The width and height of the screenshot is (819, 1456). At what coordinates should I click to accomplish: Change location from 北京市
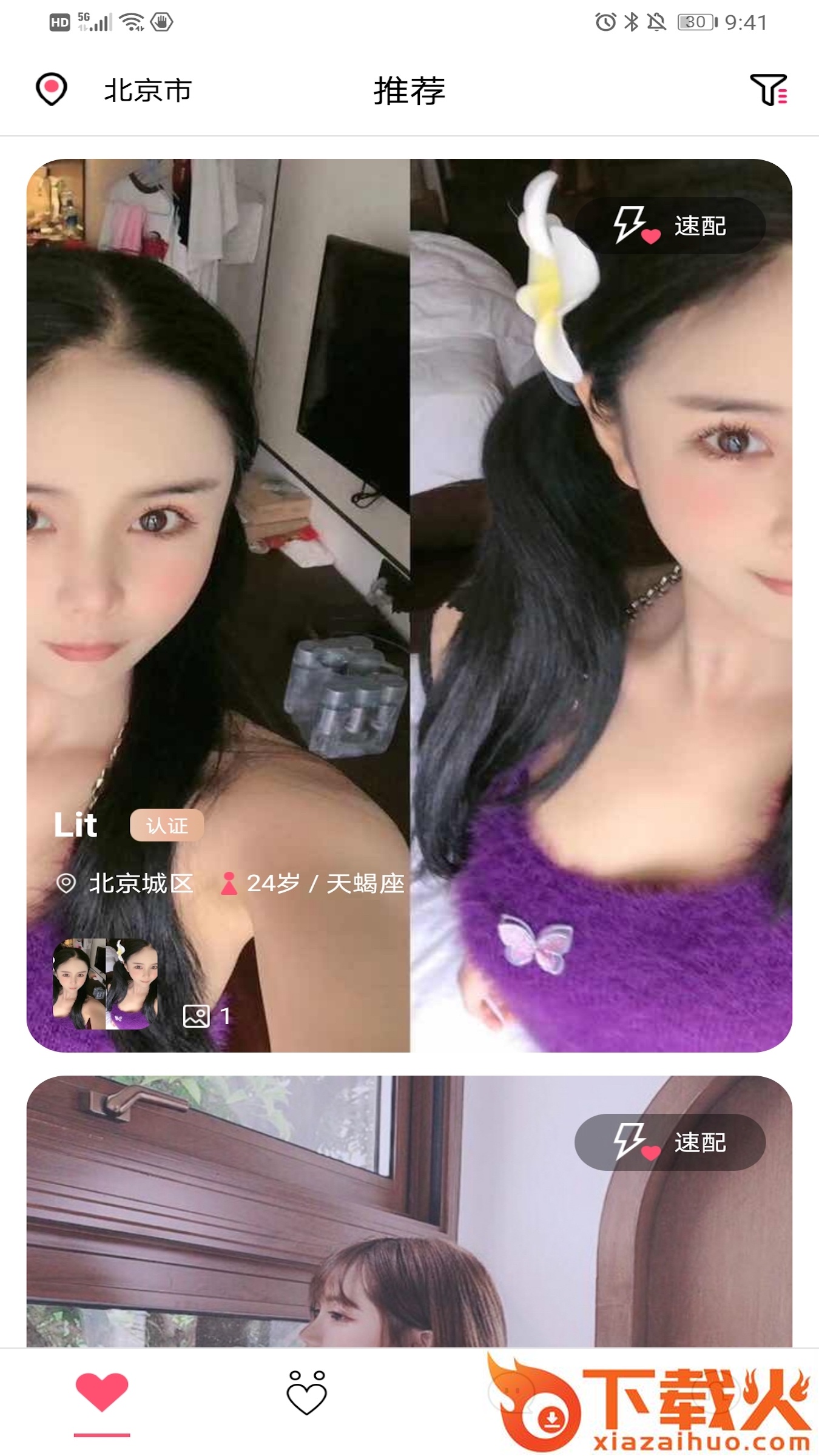[x=115, y=90]
